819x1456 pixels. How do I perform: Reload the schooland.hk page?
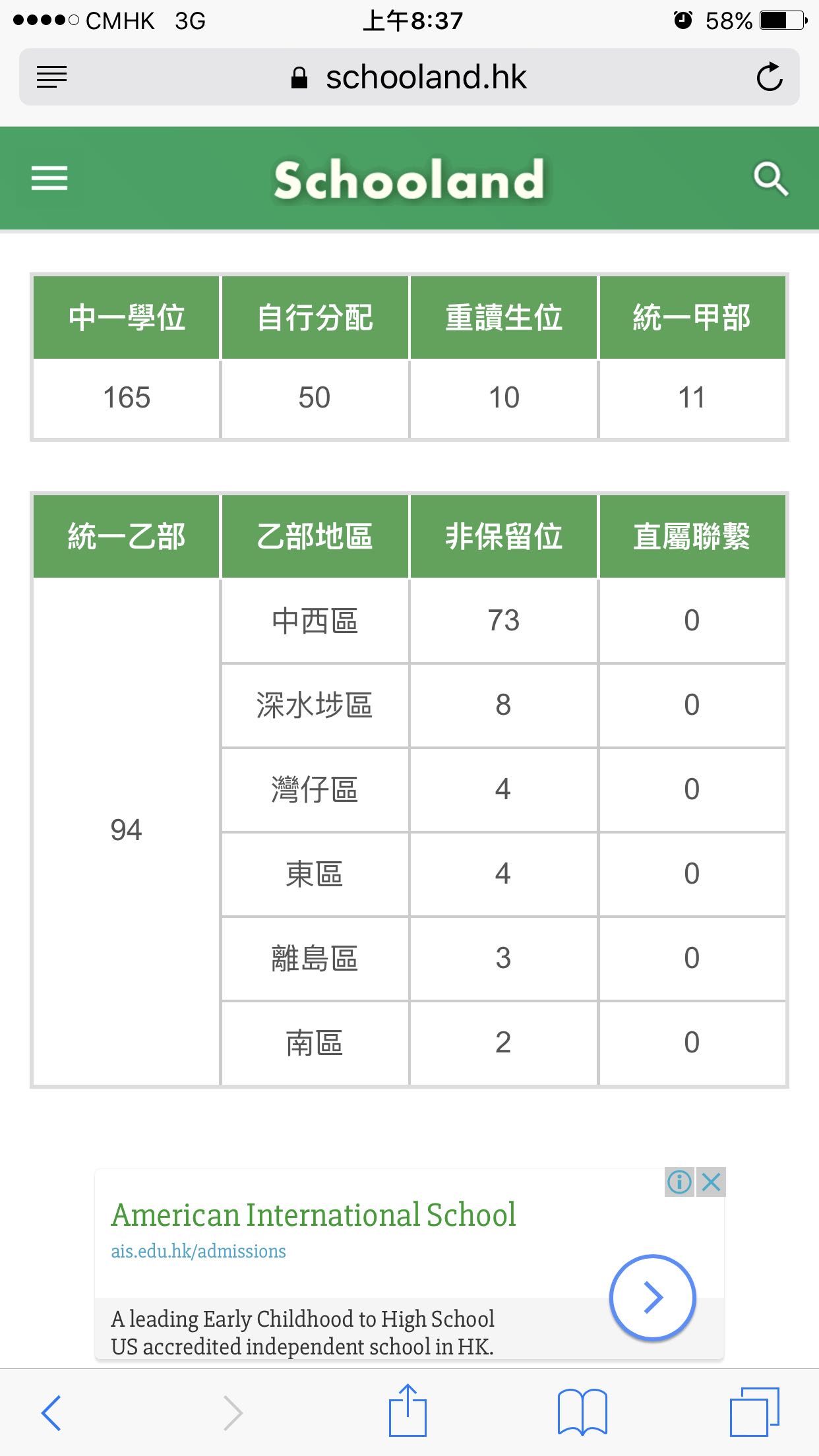769,77
